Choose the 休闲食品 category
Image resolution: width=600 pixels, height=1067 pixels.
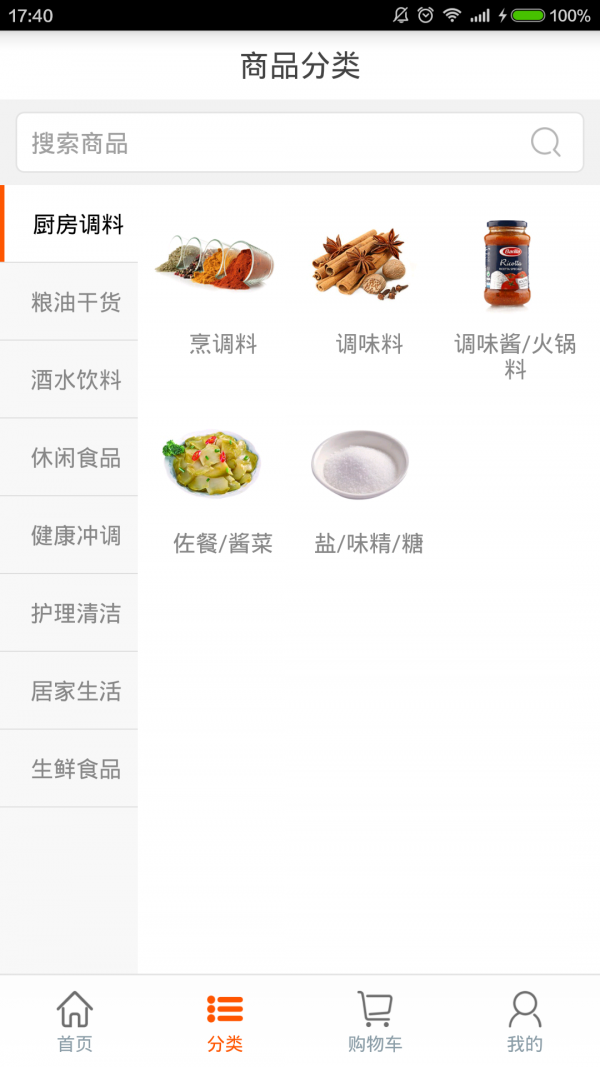(x=69, y=457)
